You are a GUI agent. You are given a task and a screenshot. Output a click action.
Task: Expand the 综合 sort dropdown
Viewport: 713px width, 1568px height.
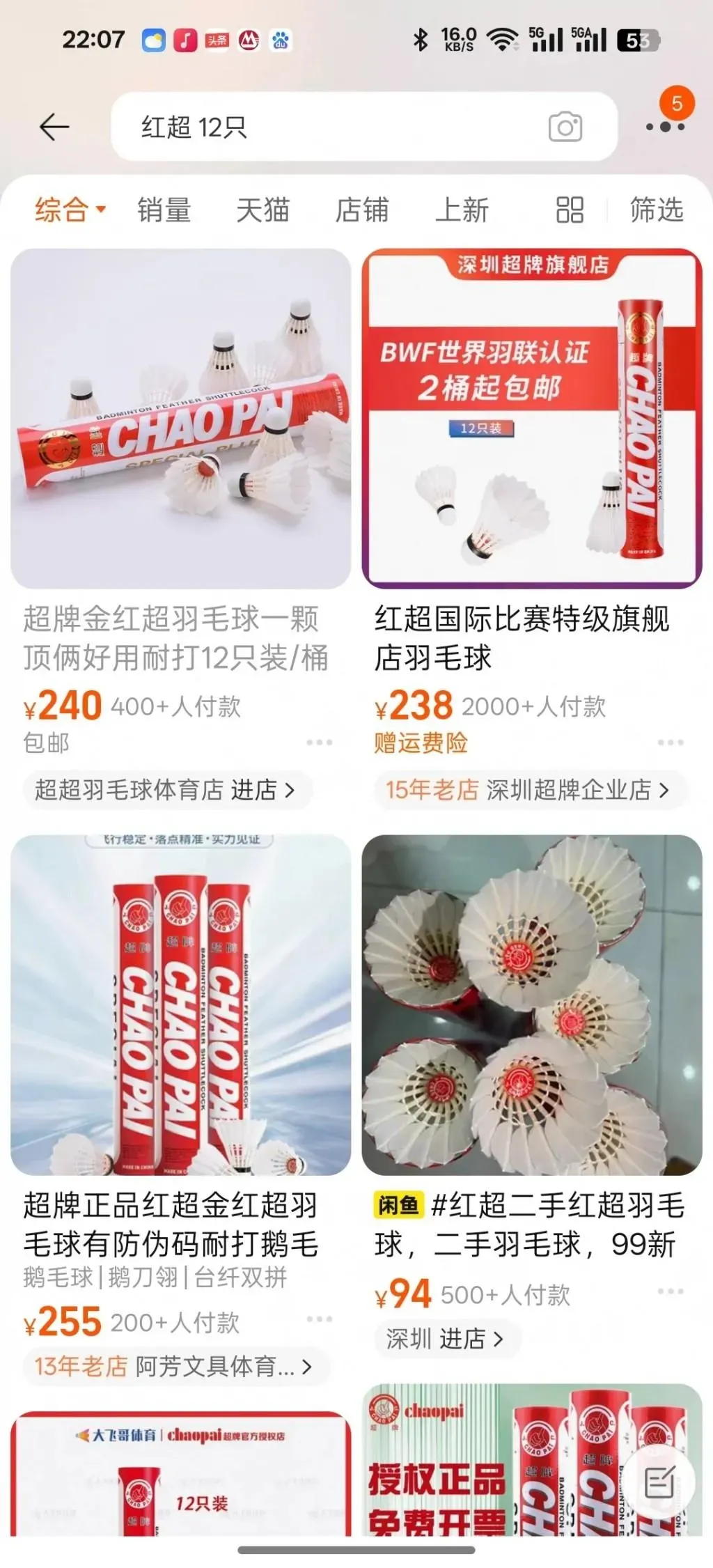70,210
